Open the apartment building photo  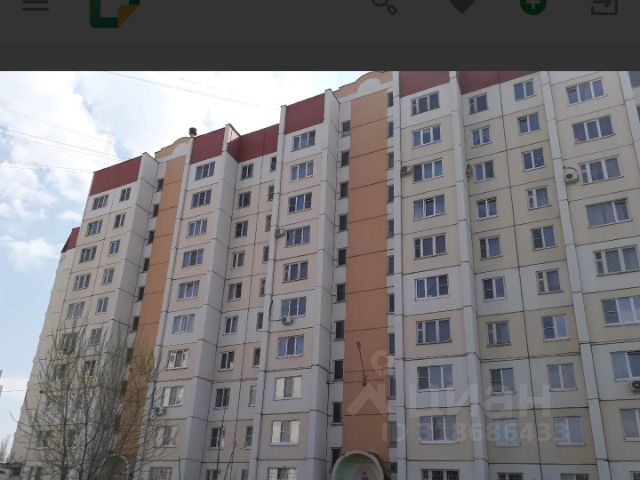point(320,275)
